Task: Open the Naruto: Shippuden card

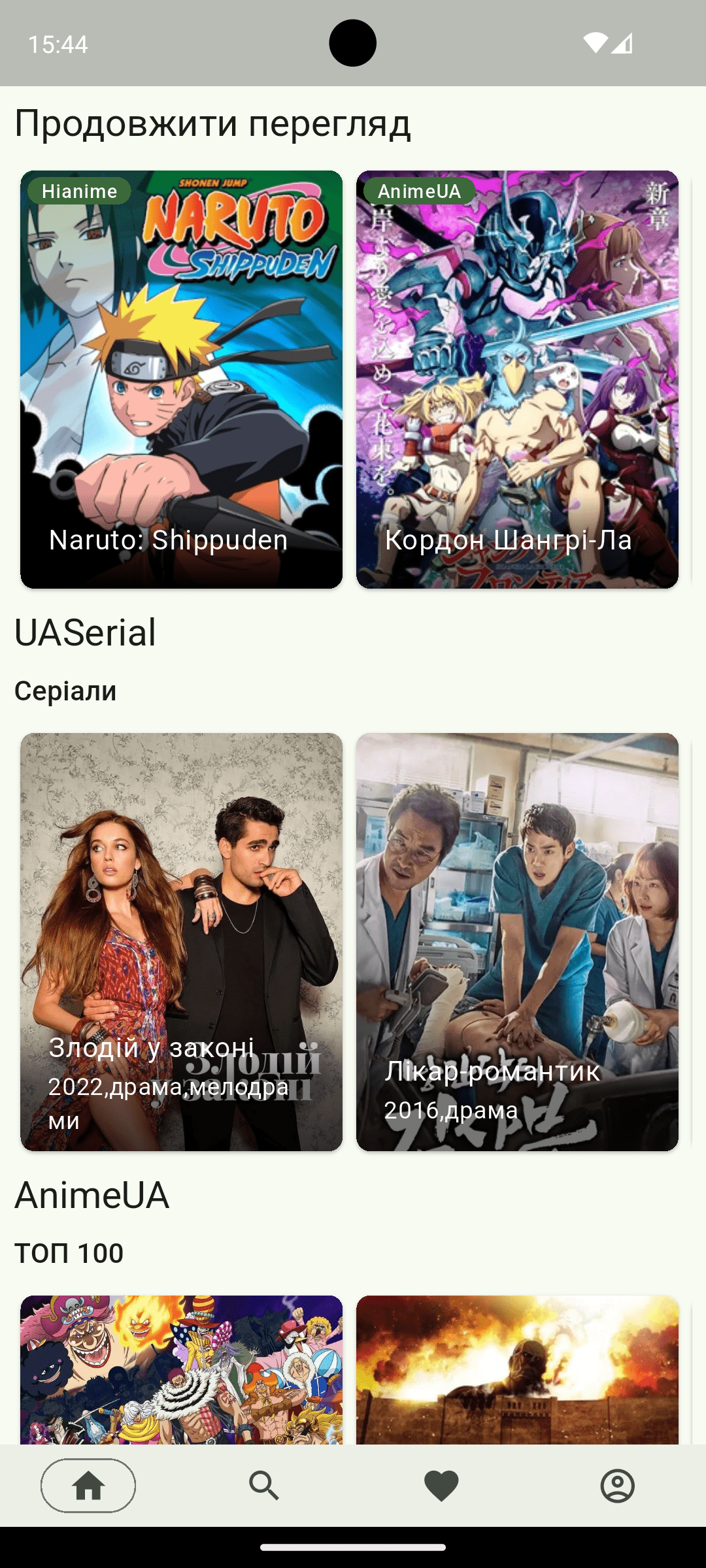Action: click(x=181, y=379)
